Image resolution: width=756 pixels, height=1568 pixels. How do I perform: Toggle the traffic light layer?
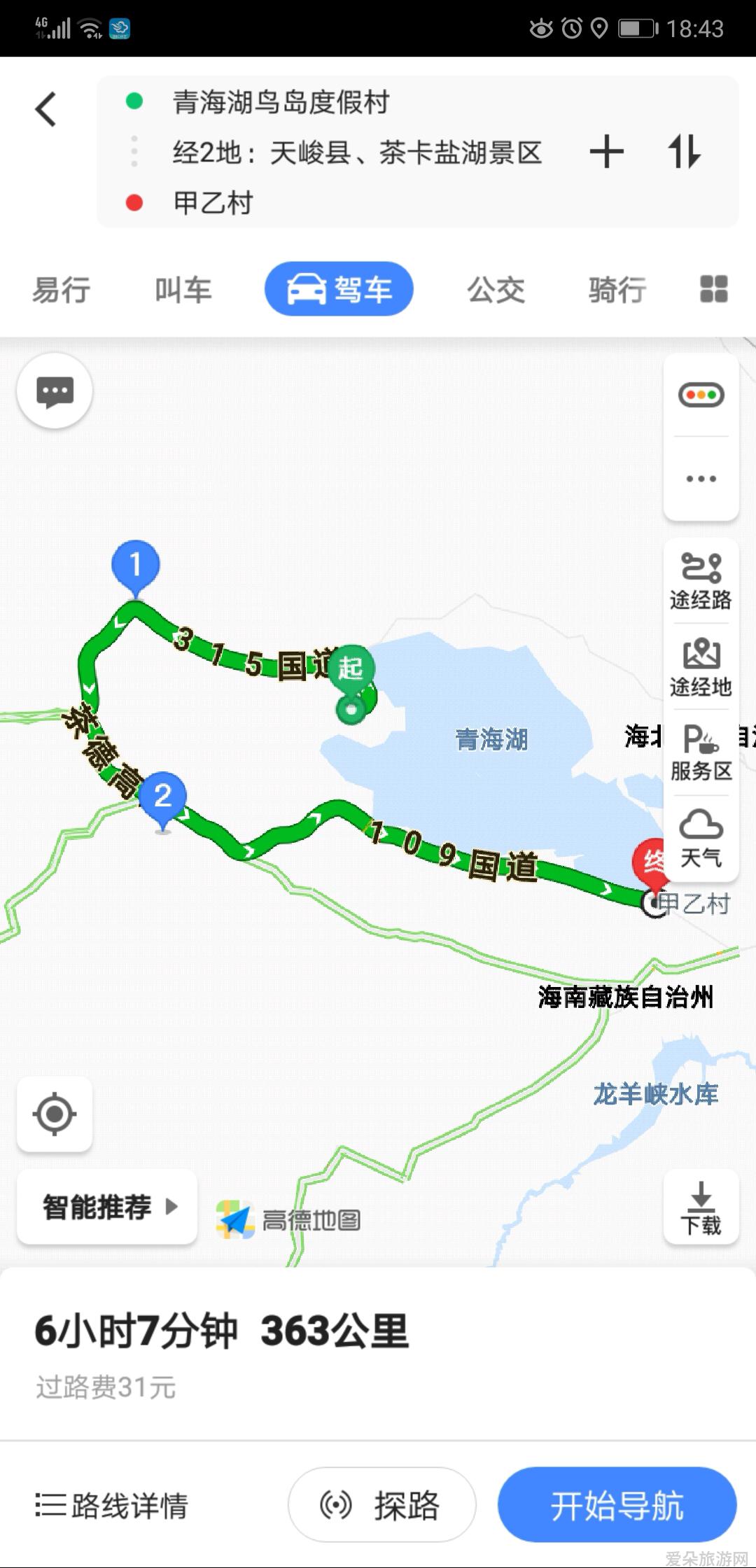[701, 395]
